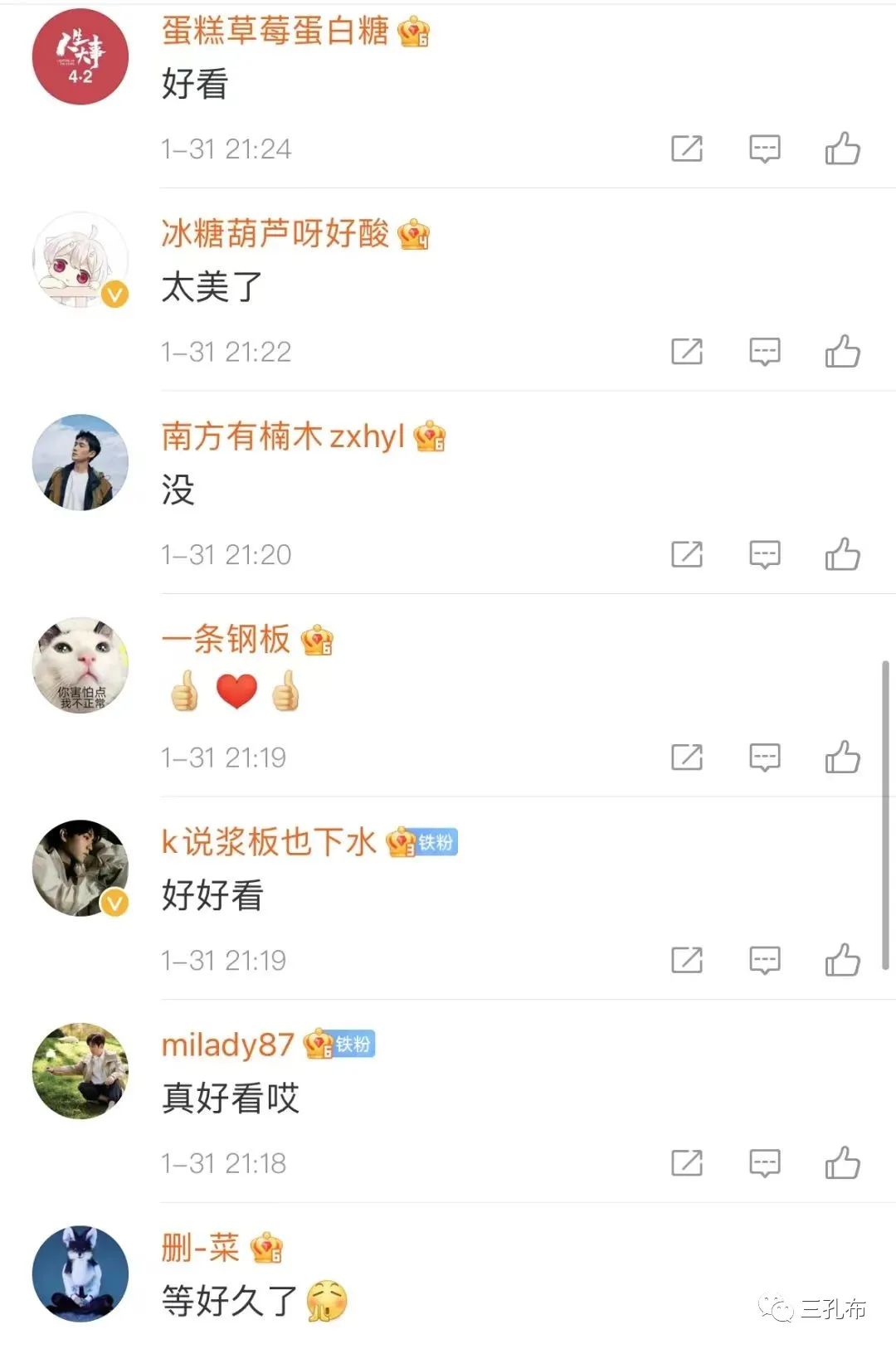Like the comment 好好看

point(842,960)
